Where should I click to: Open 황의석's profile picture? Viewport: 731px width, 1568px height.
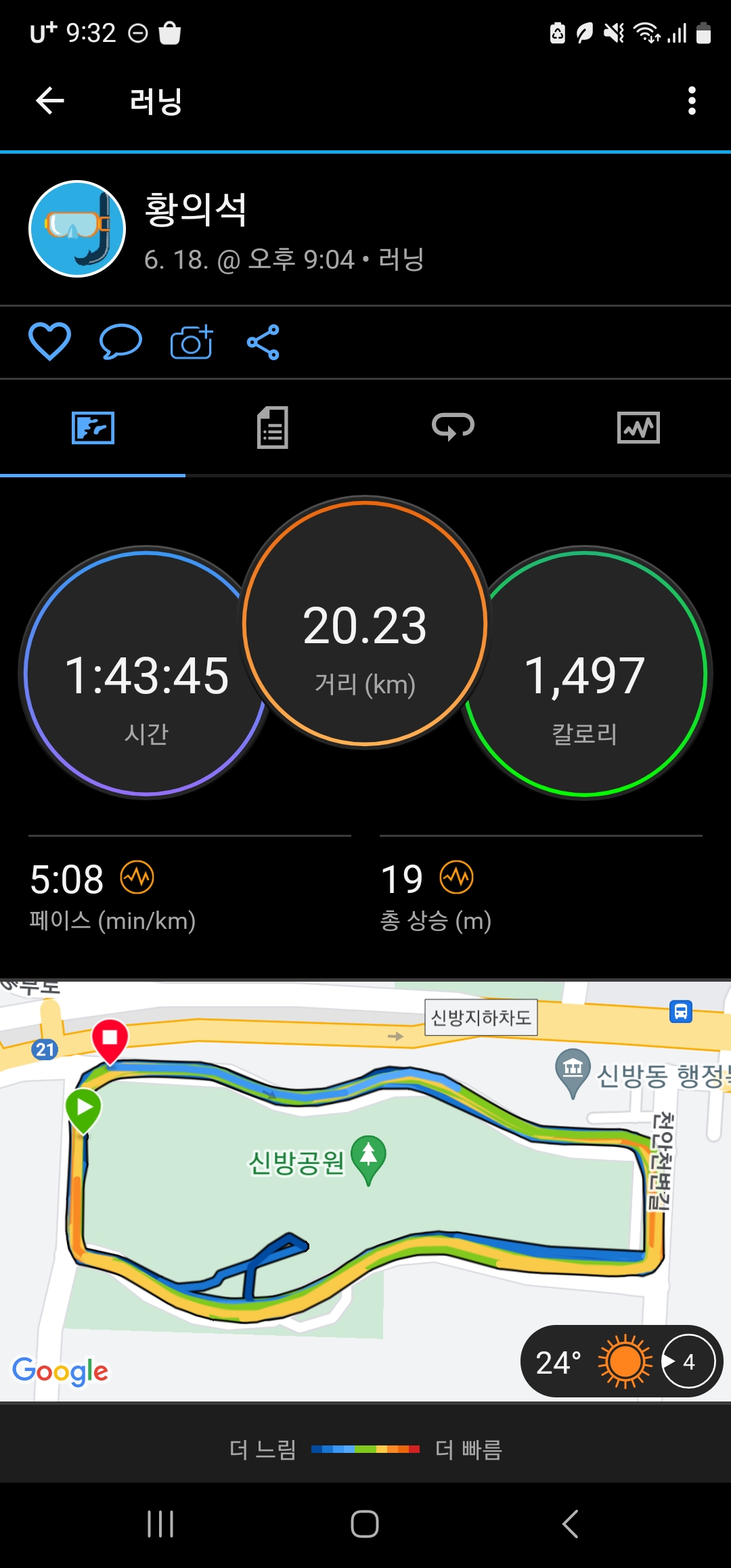click(77, 229)
